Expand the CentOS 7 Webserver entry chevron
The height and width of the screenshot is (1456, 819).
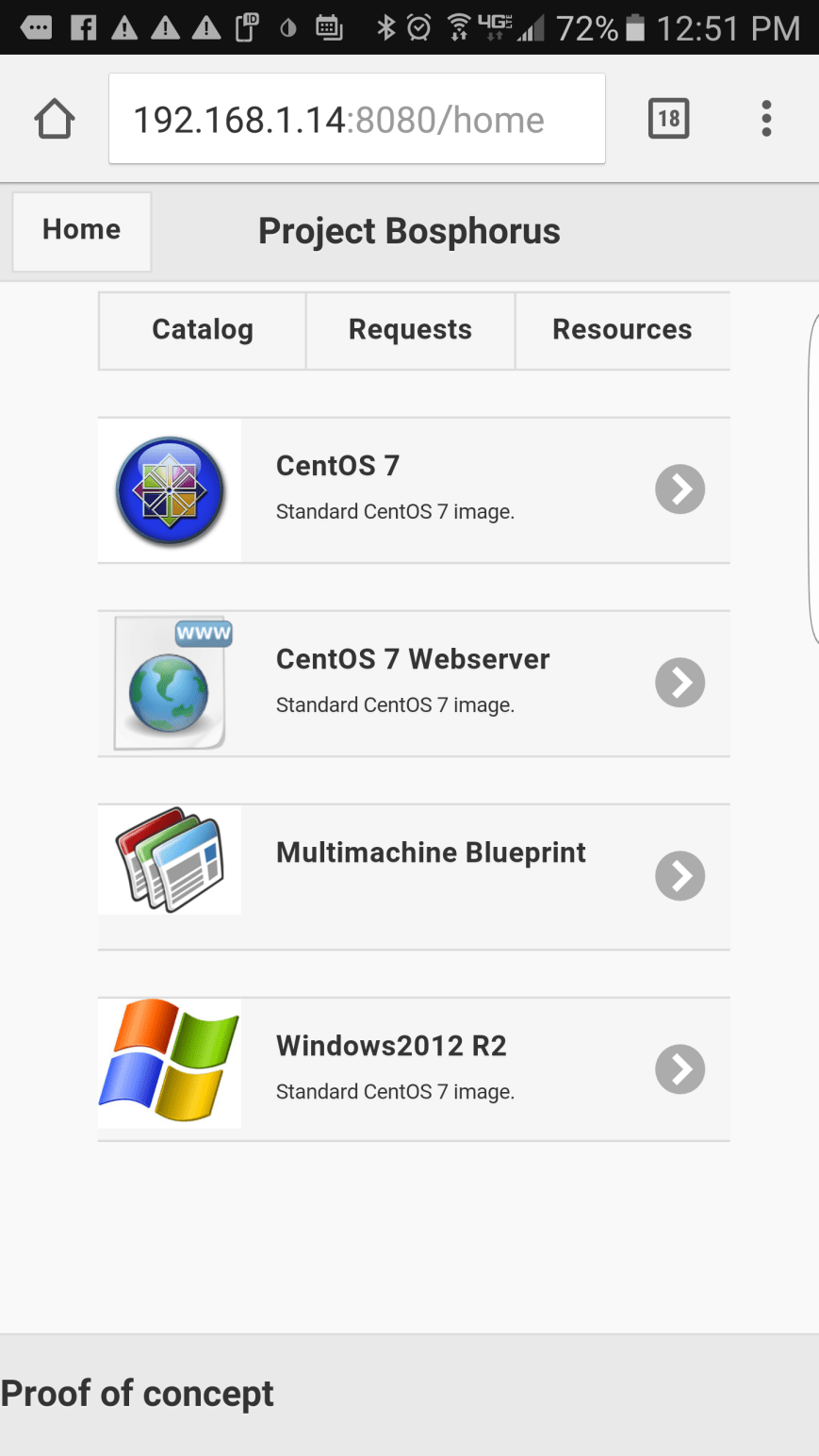pos(680,683)
